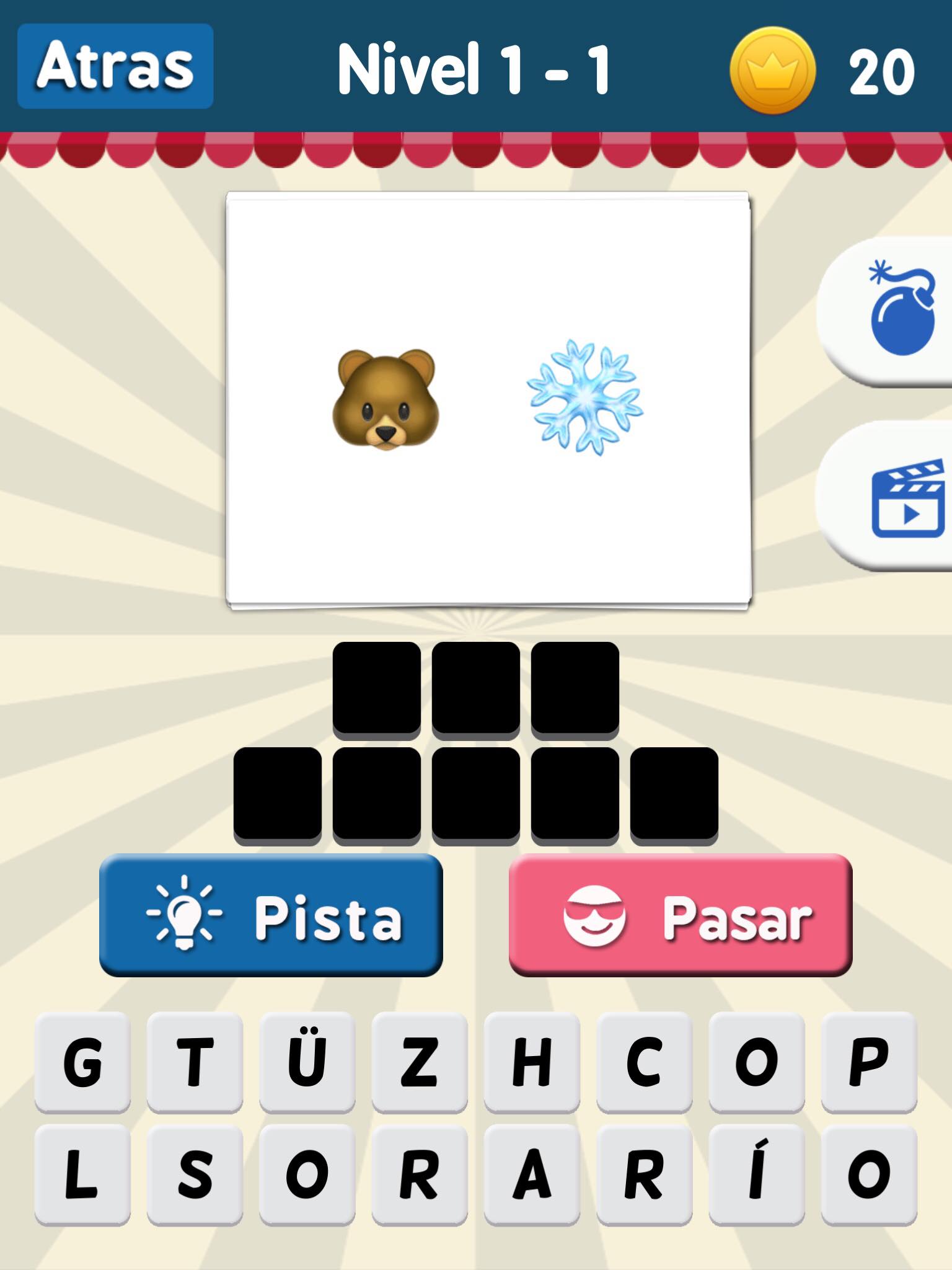This screenshot has width=952, height=1270.
Task: Pick the letter T tile
Action: coord(195,1062)
